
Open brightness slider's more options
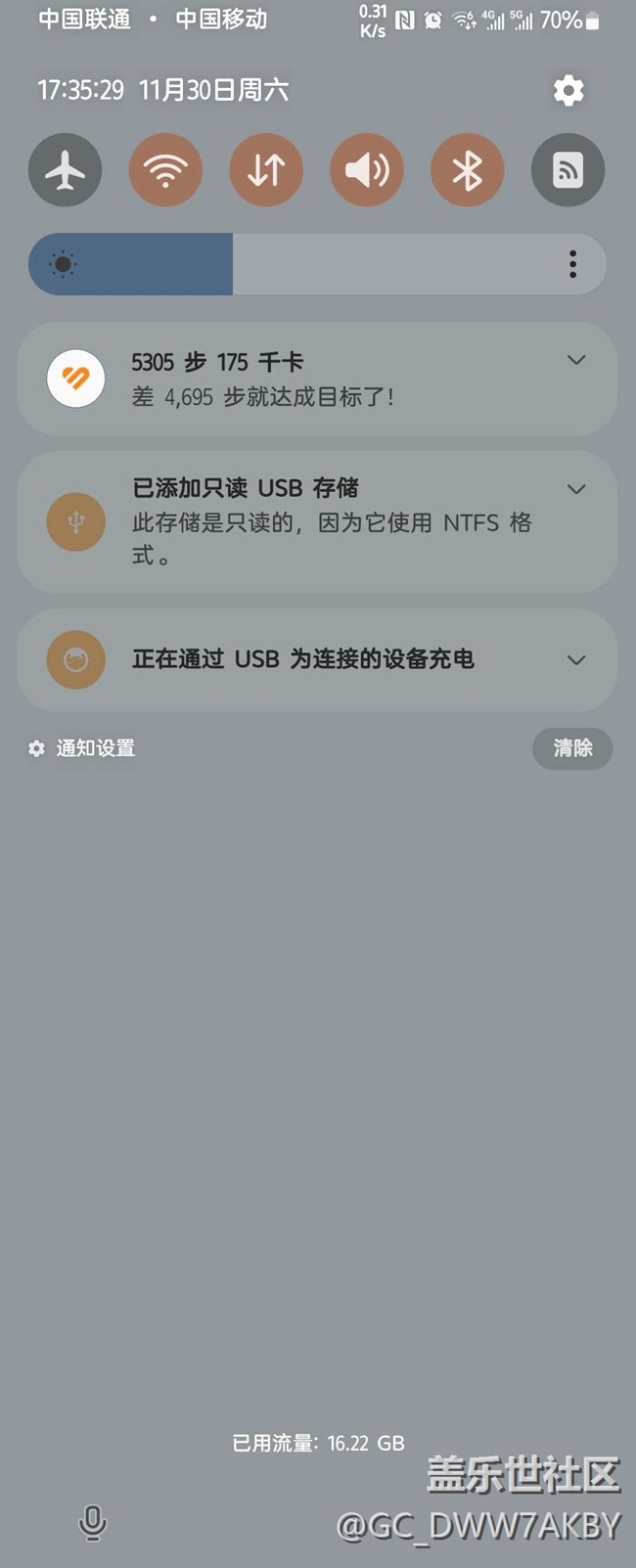click(x=573, y=264)
